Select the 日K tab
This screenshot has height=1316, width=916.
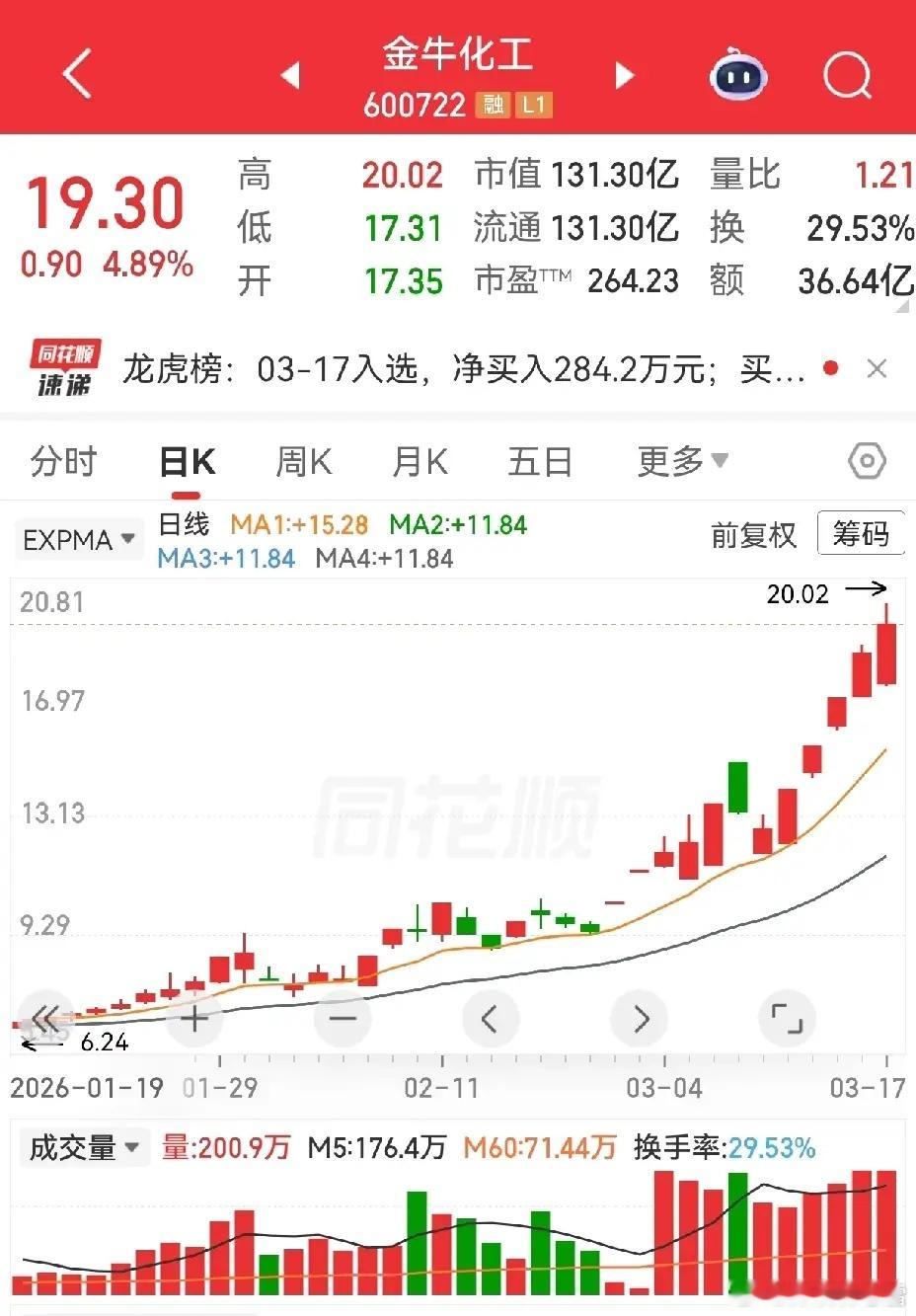click(188, 462)
